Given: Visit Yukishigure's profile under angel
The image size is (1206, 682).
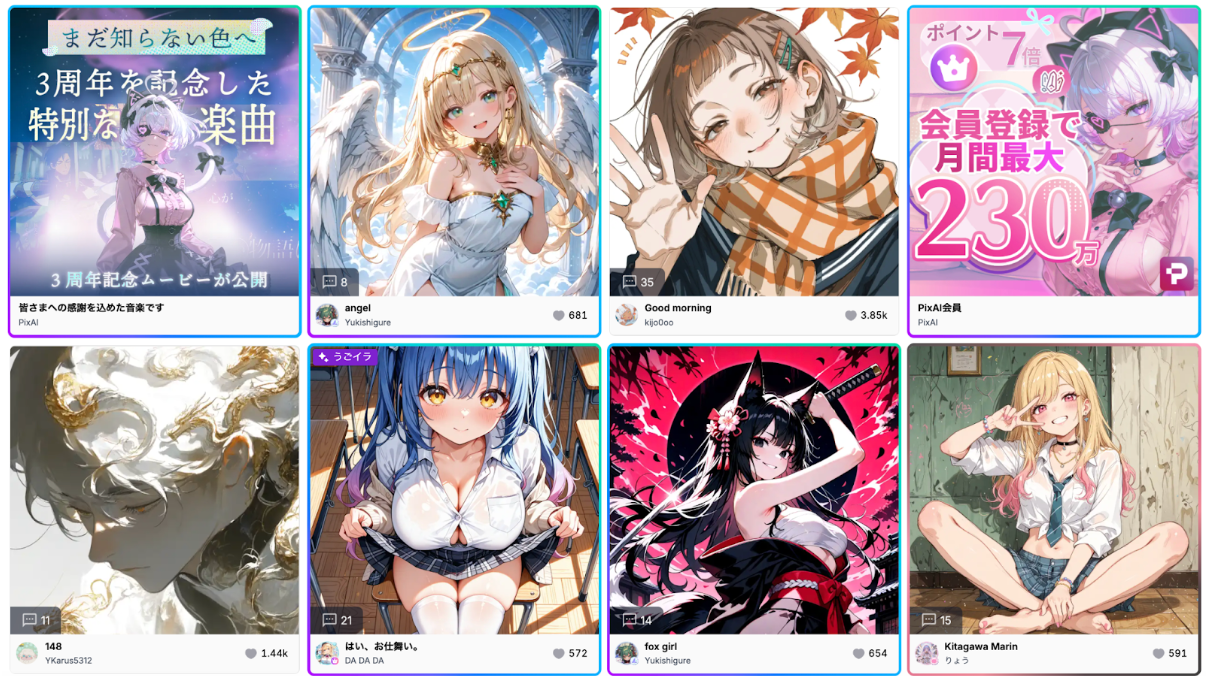Looking at the screenshot, I should point(368,322).
